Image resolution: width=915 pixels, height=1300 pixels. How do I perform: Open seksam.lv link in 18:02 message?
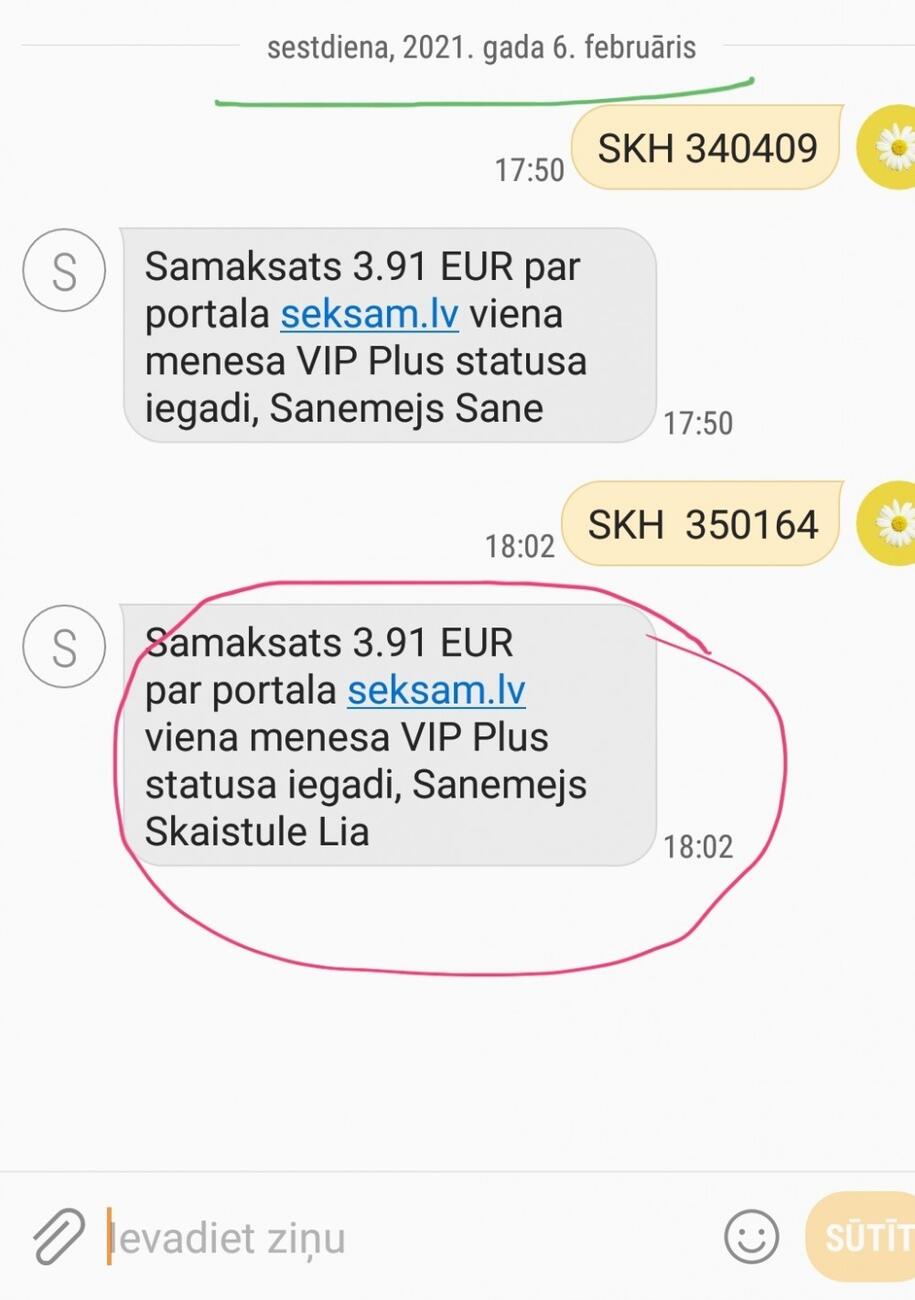pyautogui.click(x=436, y=690)
